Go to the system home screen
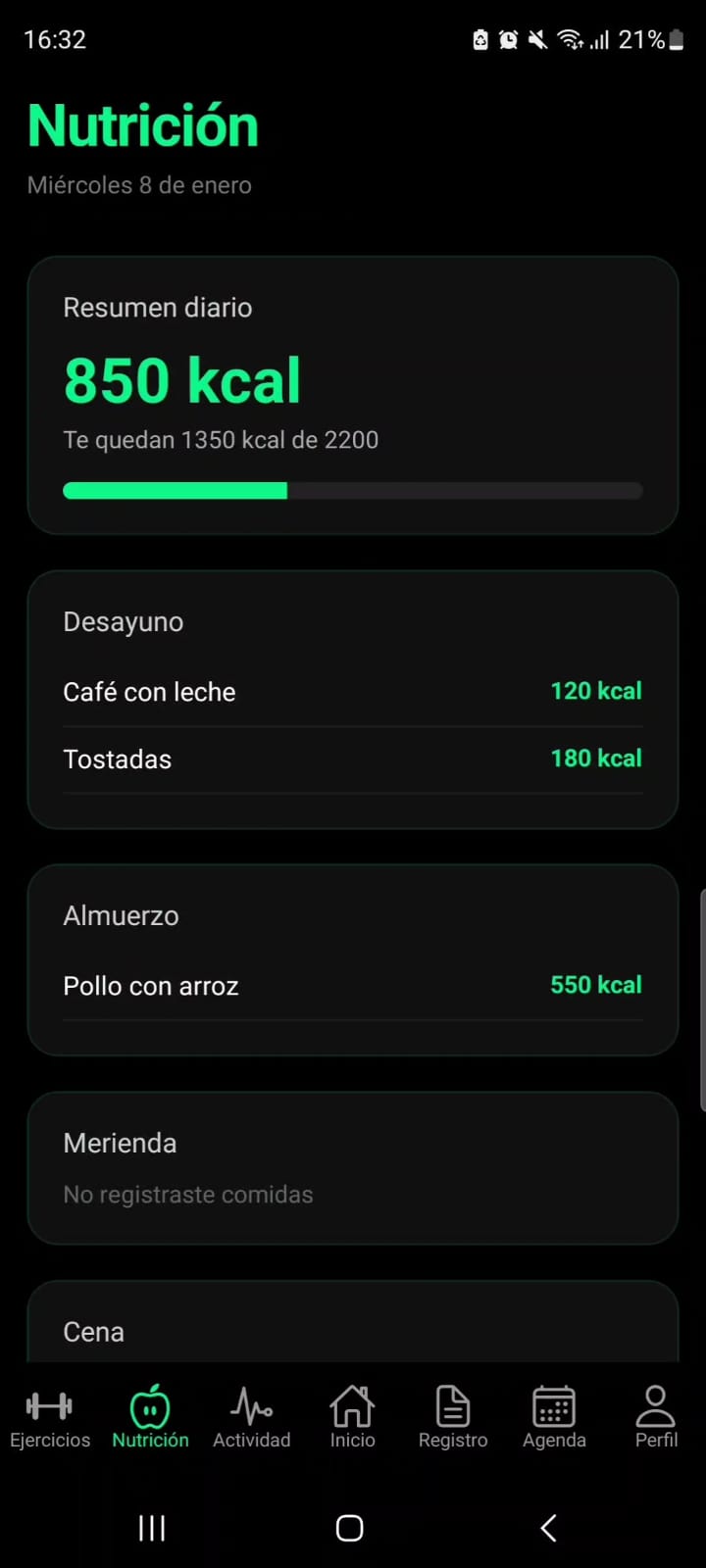The width and height of the screenshot is (706, 1568). [350, 1528]
